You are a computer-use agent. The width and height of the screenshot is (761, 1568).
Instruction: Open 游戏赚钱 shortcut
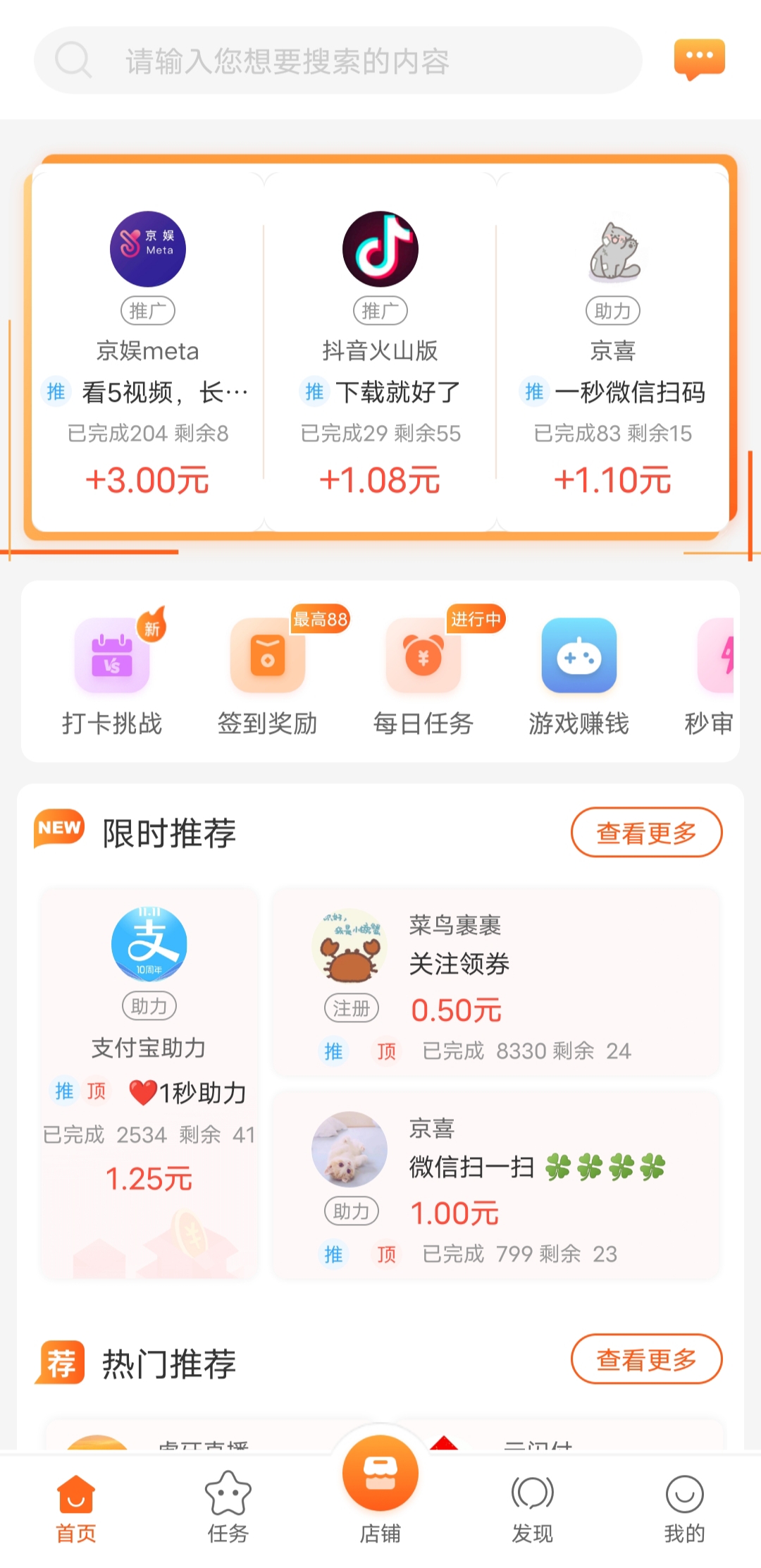pyautogui.click(x=579, y=673)
